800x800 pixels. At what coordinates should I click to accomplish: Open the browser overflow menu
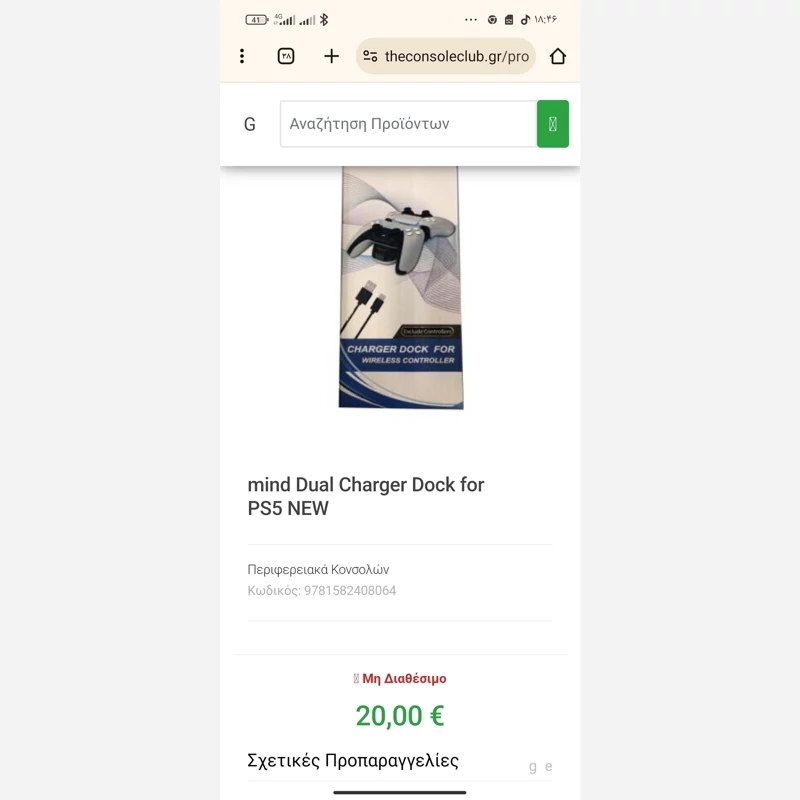pyautogui.click(x=242, y=57)
